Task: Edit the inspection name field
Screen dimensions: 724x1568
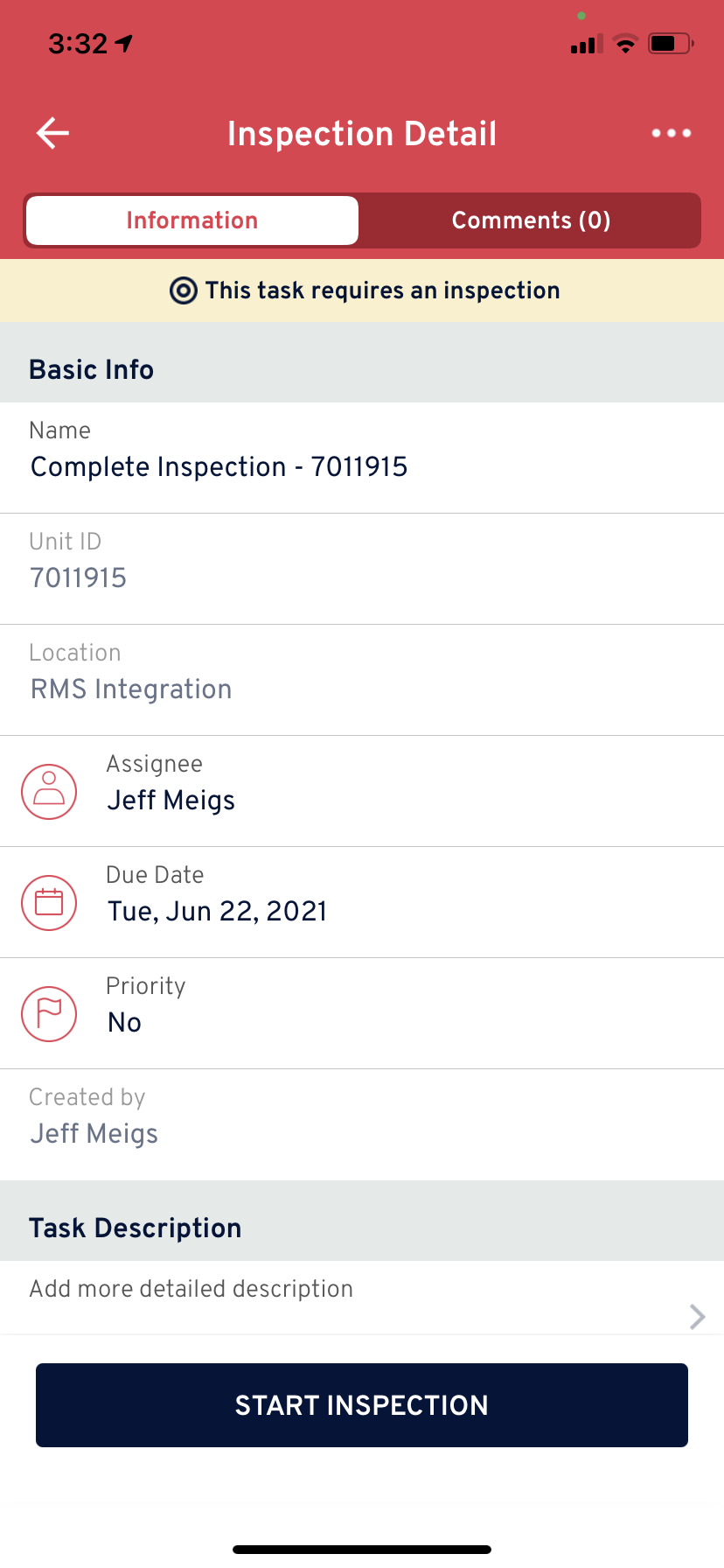Action: pos(362,458)
